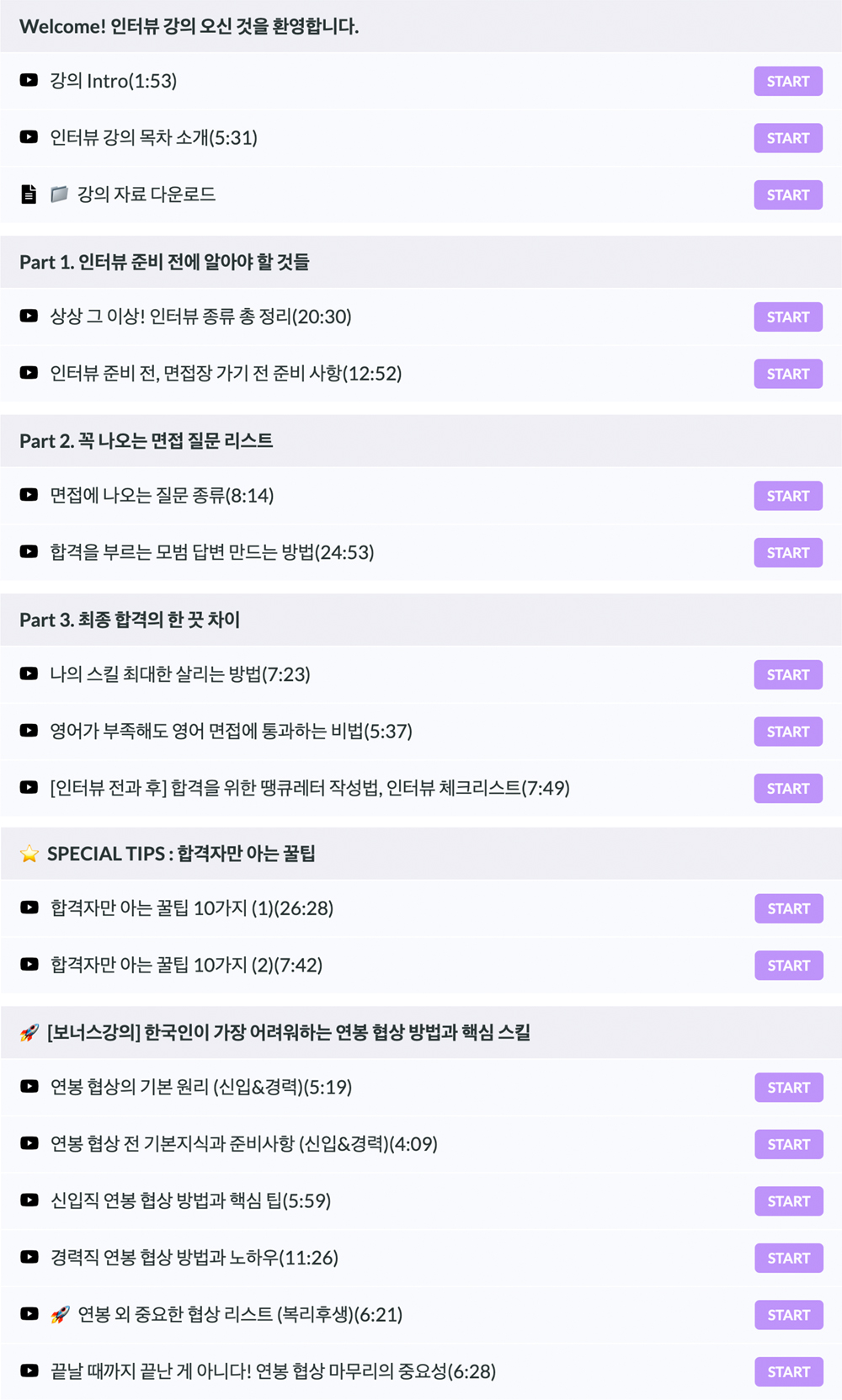
Task: Start 인터뷰 강의 목차 소개 lecture
Action: coord(787,138)
